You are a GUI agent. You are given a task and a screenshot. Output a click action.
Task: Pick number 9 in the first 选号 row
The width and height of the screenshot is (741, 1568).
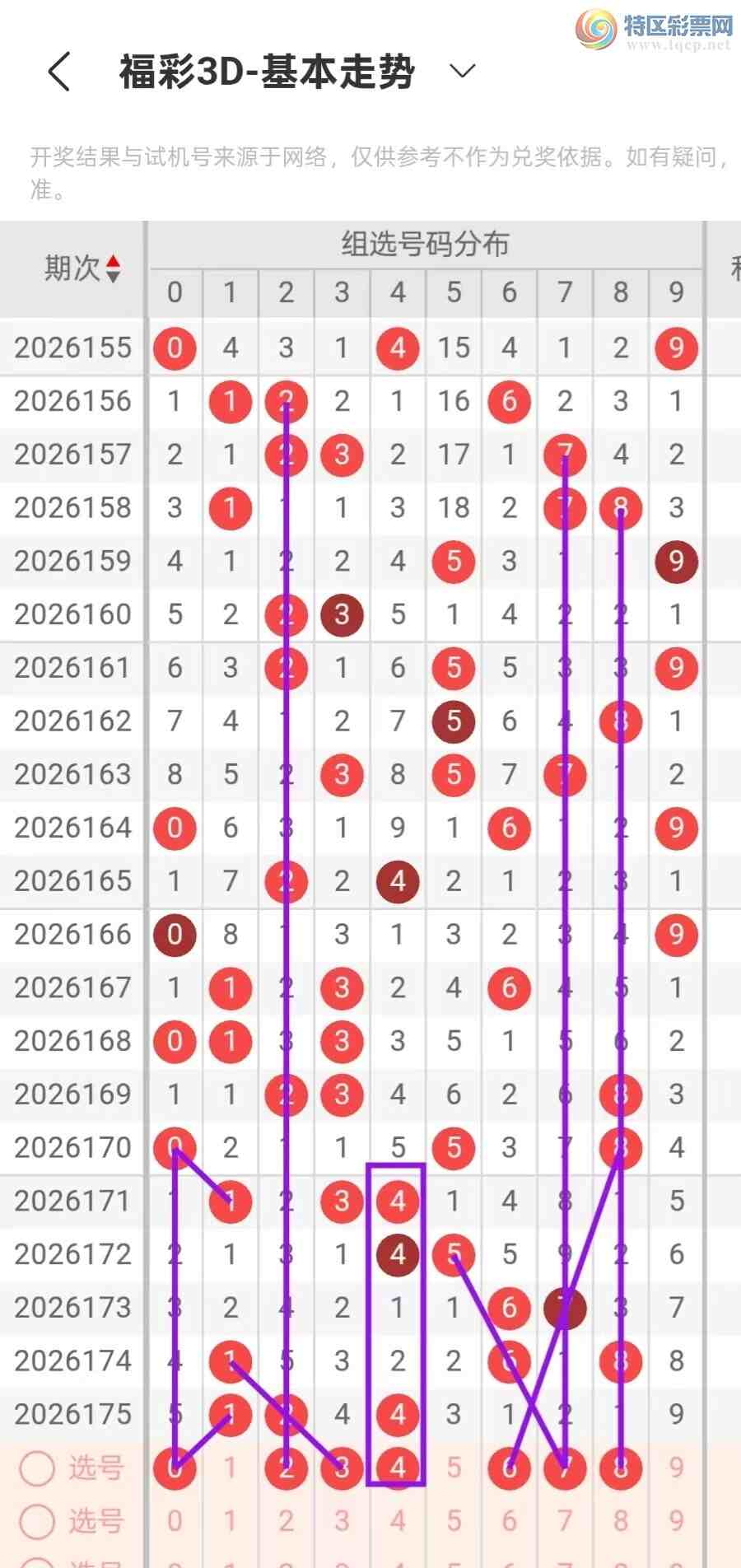coord(677,1468)
